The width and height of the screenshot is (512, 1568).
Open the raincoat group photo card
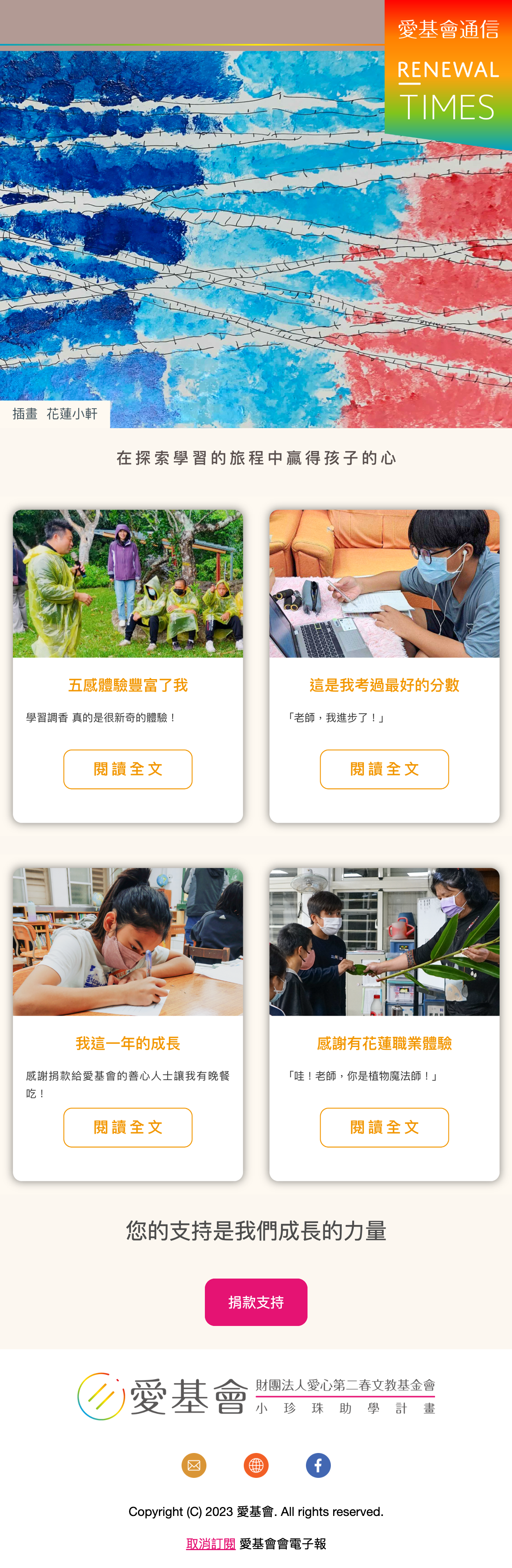point(128,583)
